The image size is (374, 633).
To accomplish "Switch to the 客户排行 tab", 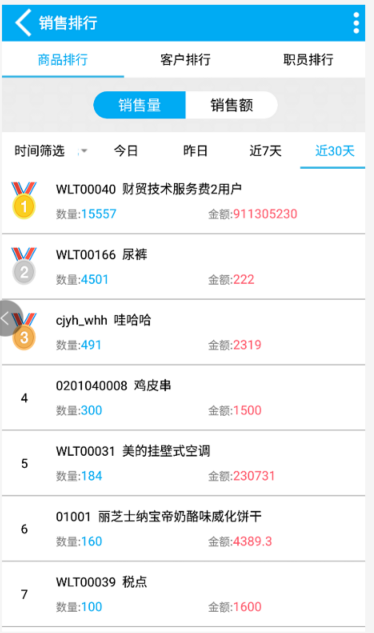I will pos(185,60).
